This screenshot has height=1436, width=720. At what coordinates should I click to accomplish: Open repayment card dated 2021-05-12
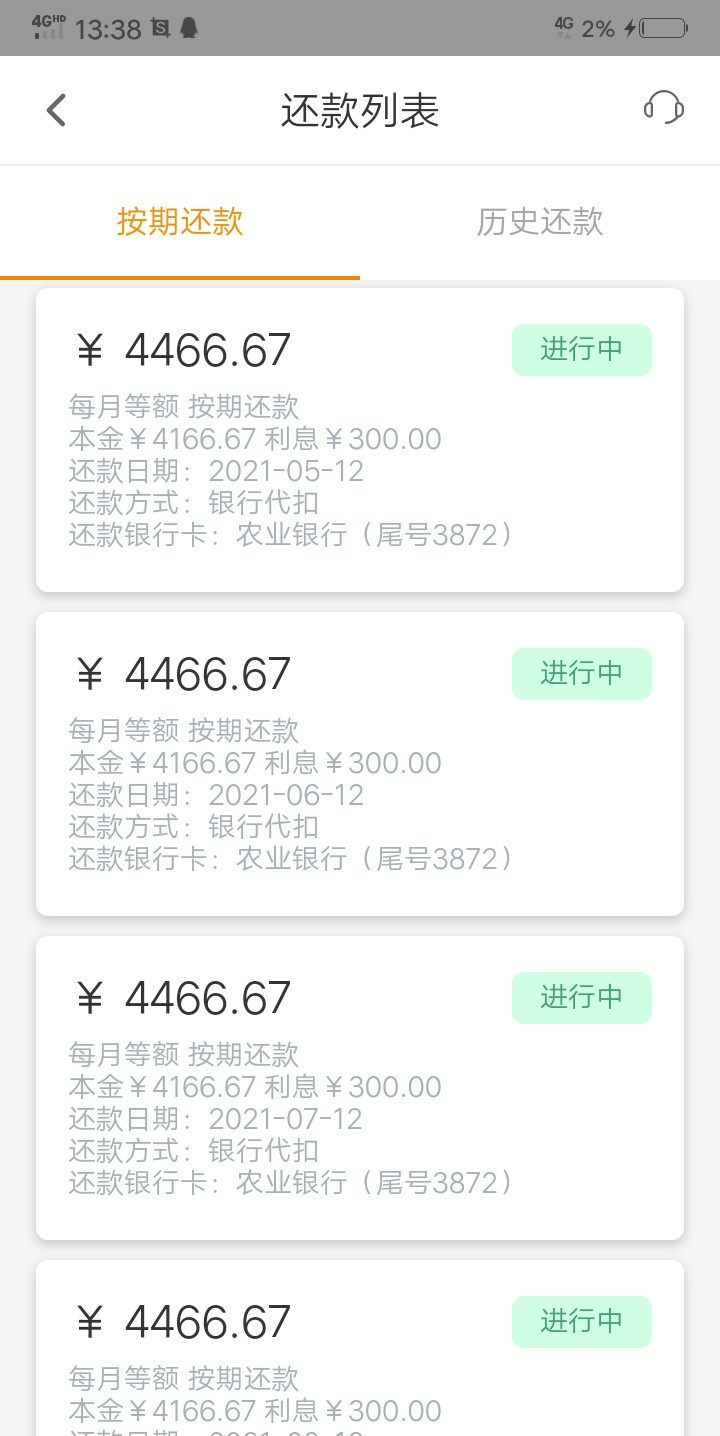(360, 440)
